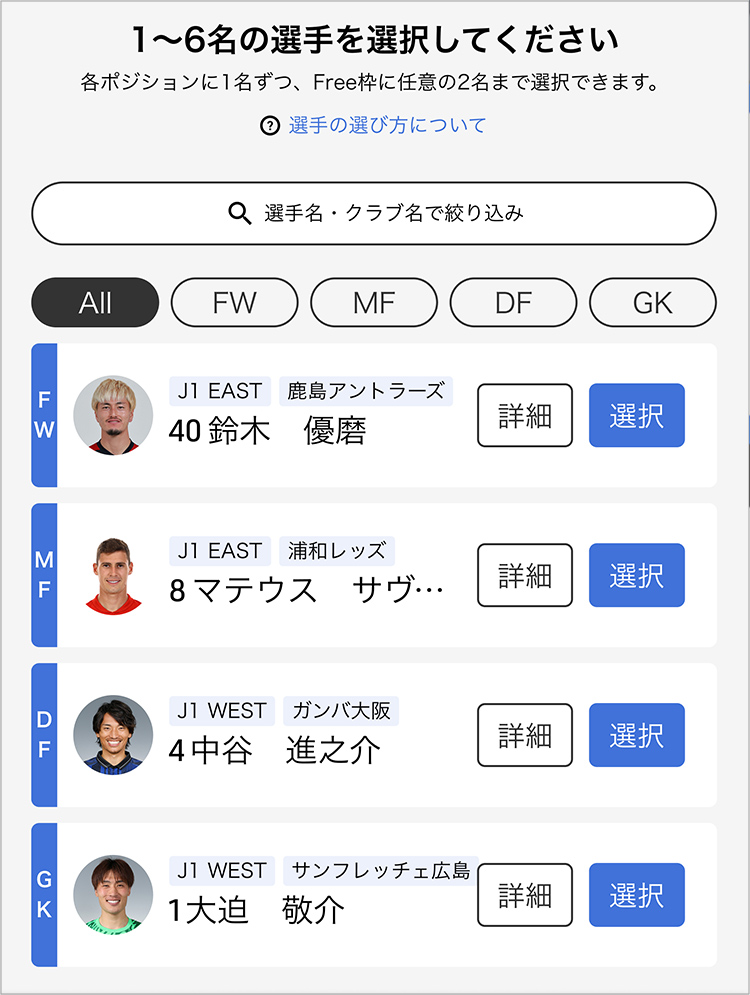Show 詳細 for 大迫 敬介
The image size is (750, 995).
tap(525, 895)
